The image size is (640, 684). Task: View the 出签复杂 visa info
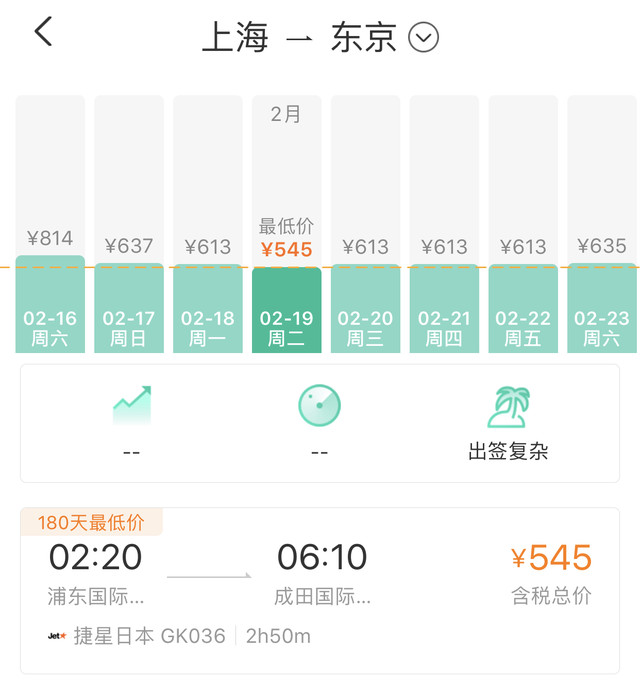coord(508,423)
